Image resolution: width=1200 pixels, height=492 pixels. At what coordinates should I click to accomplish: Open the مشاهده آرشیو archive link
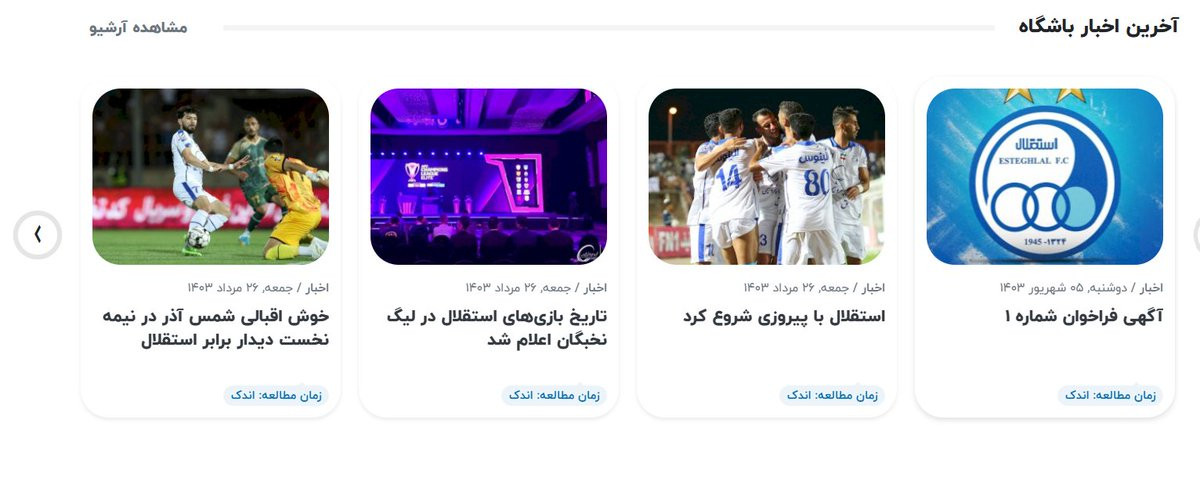[138, 27]
